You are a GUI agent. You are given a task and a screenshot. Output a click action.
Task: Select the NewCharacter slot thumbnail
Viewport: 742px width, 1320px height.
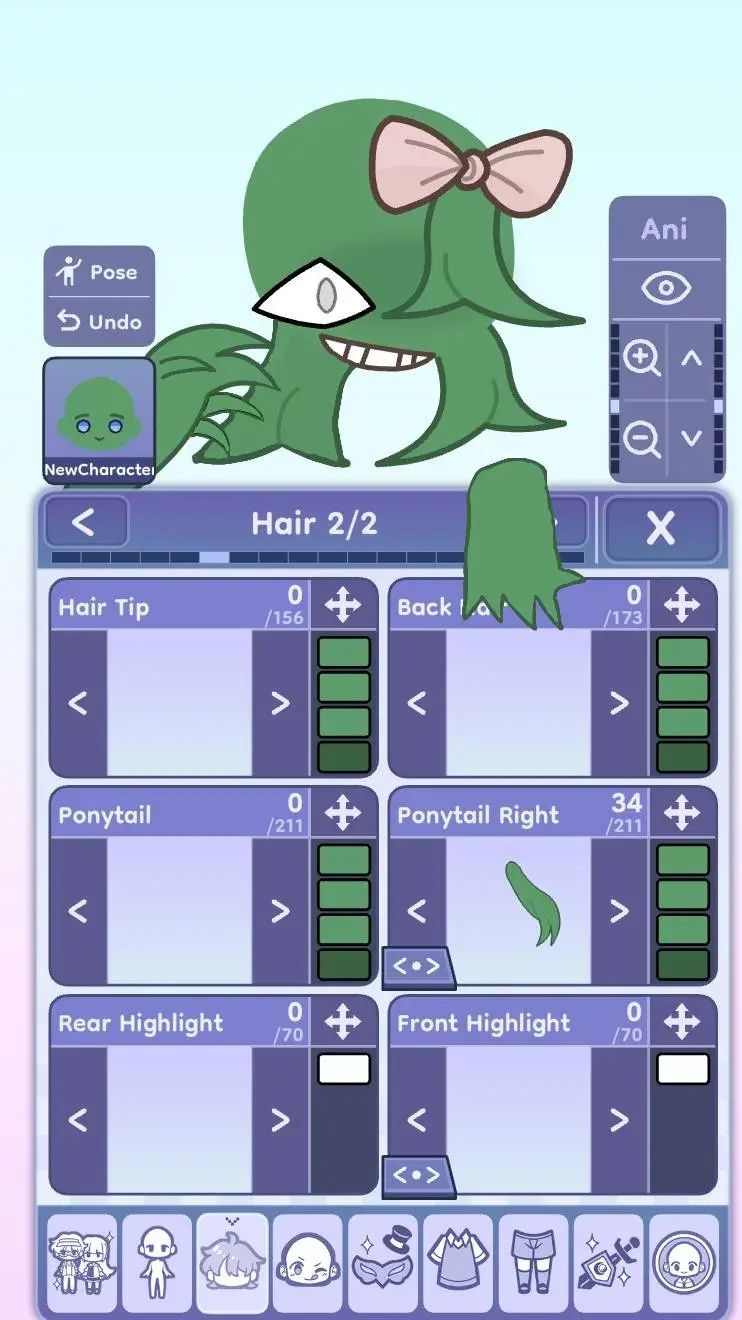click(x=98, y=419)
